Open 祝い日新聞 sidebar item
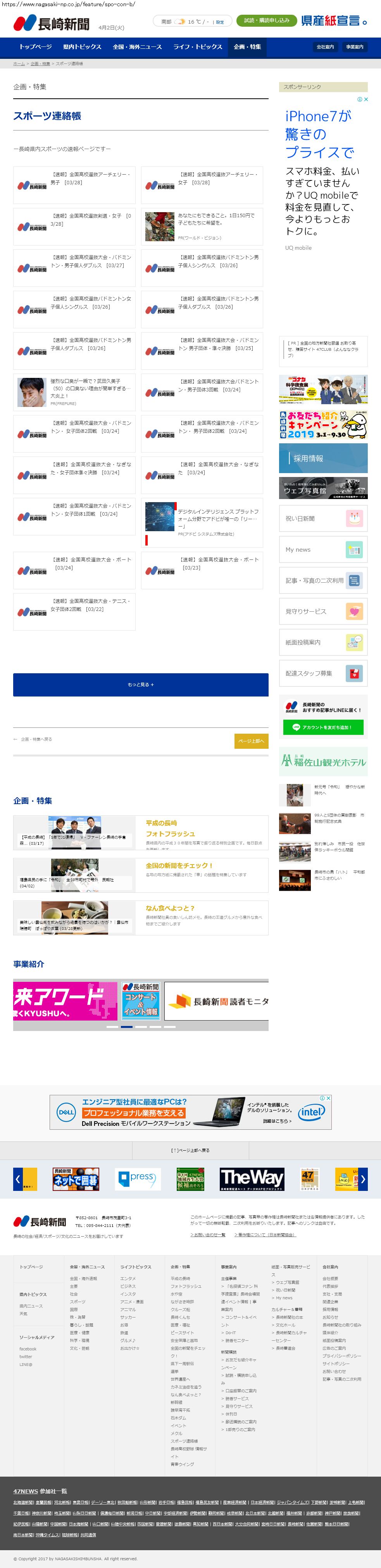 (x=323, y=519)
